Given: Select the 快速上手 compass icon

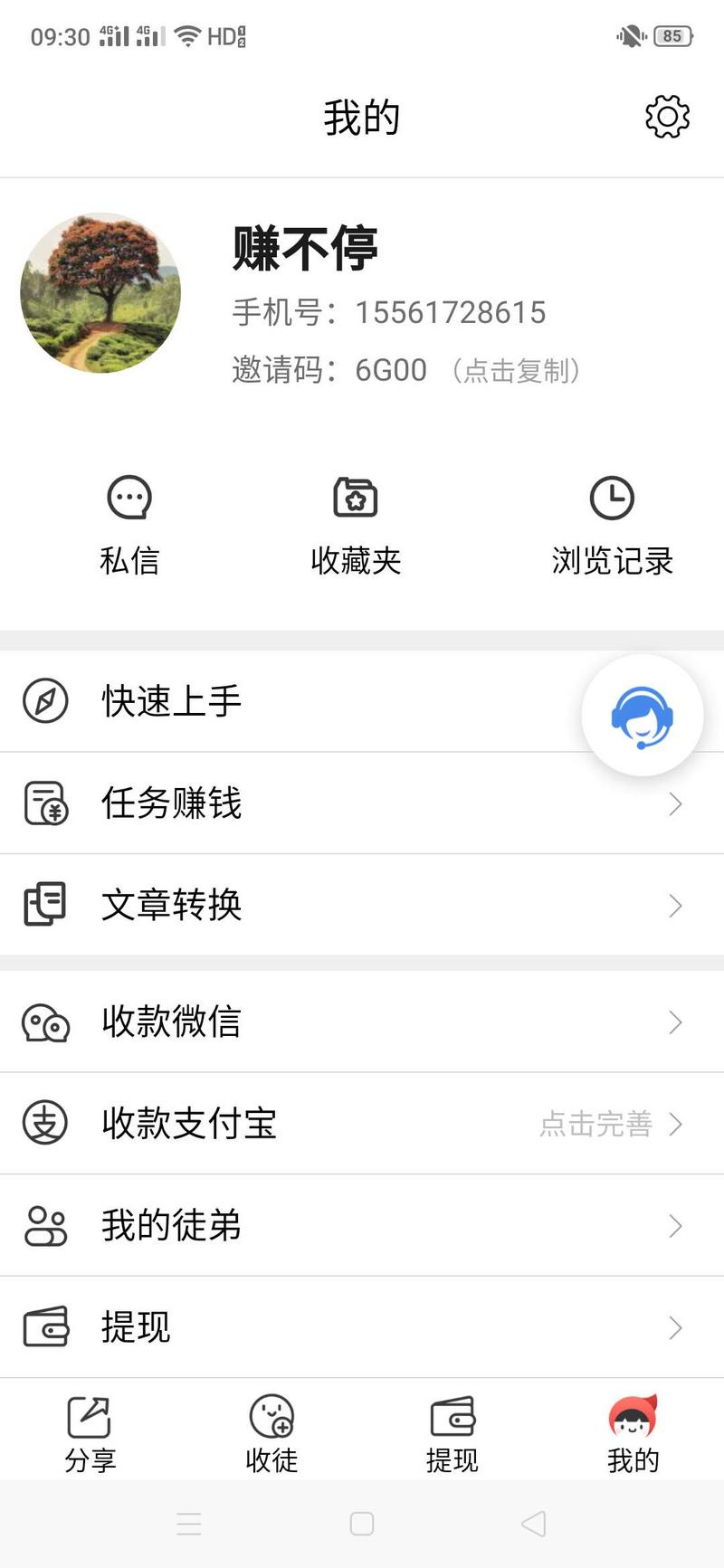Looking at the screenshot, I should tap(45, 700).
